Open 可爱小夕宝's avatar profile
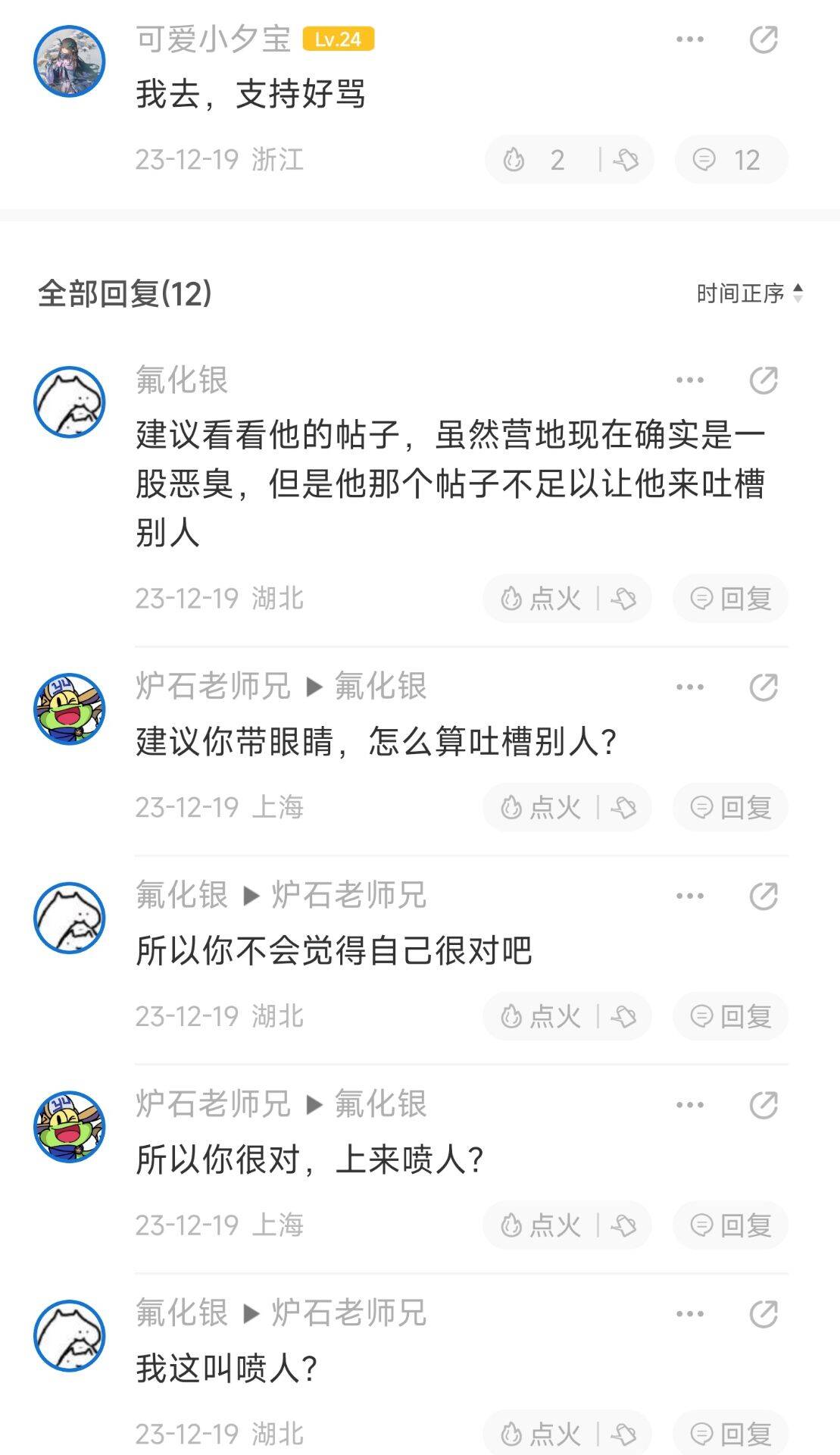Viewport: 840px width, 1455px height. [x=70, y=61]
